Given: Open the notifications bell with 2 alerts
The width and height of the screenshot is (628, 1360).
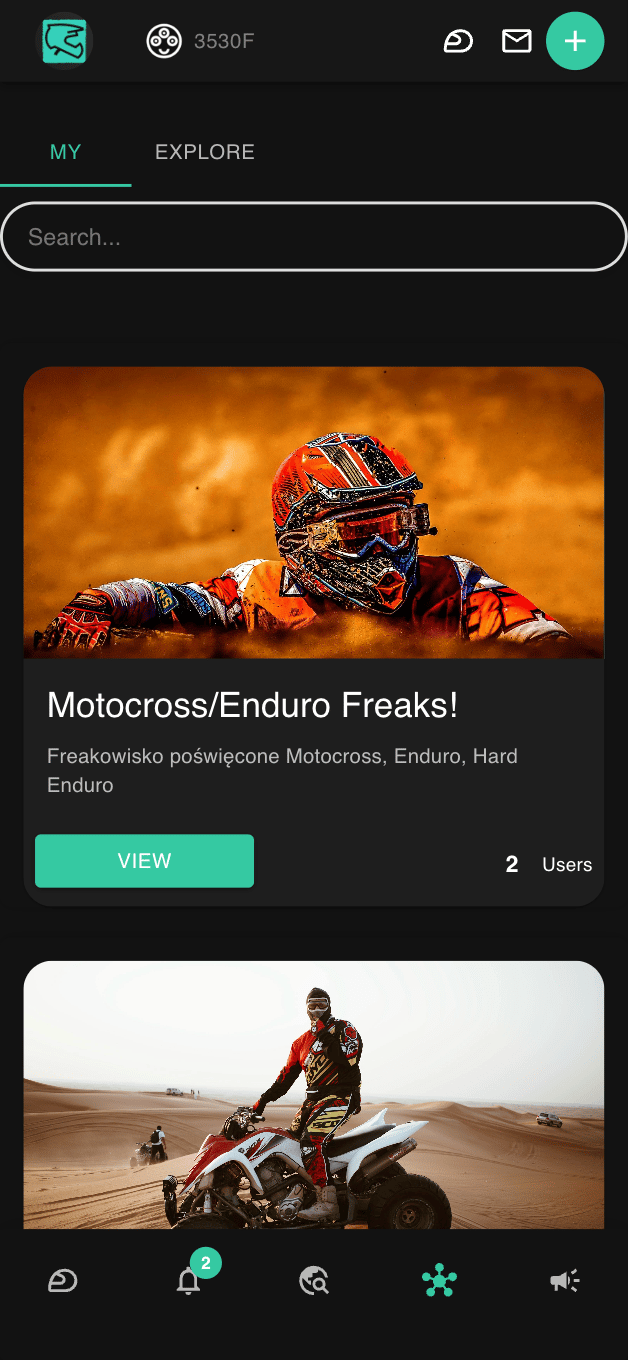Looking at the screenshot, I should click(x=188, y=1280).
